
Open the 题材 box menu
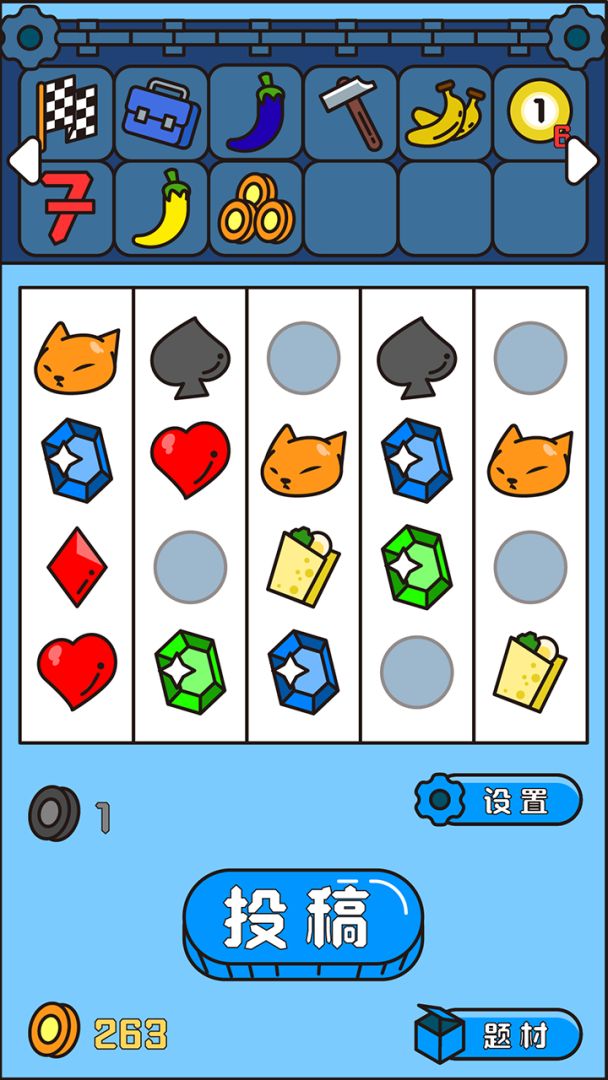tap(500, 1035)
